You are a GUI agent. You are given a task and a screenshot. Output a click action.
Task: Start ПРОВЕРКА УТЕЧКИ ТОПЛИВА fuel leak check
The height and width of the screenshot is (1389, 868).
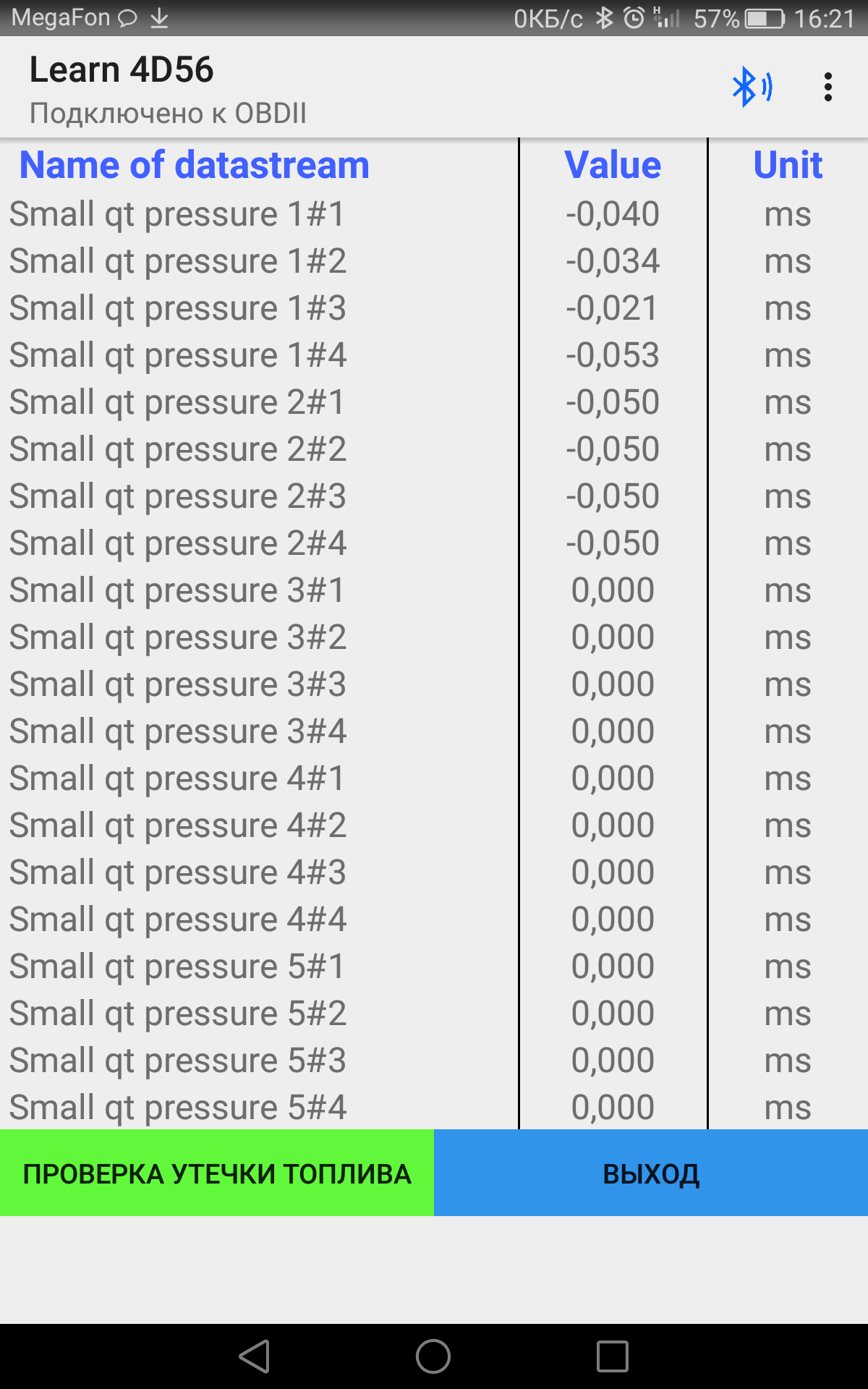[217, 1173]
